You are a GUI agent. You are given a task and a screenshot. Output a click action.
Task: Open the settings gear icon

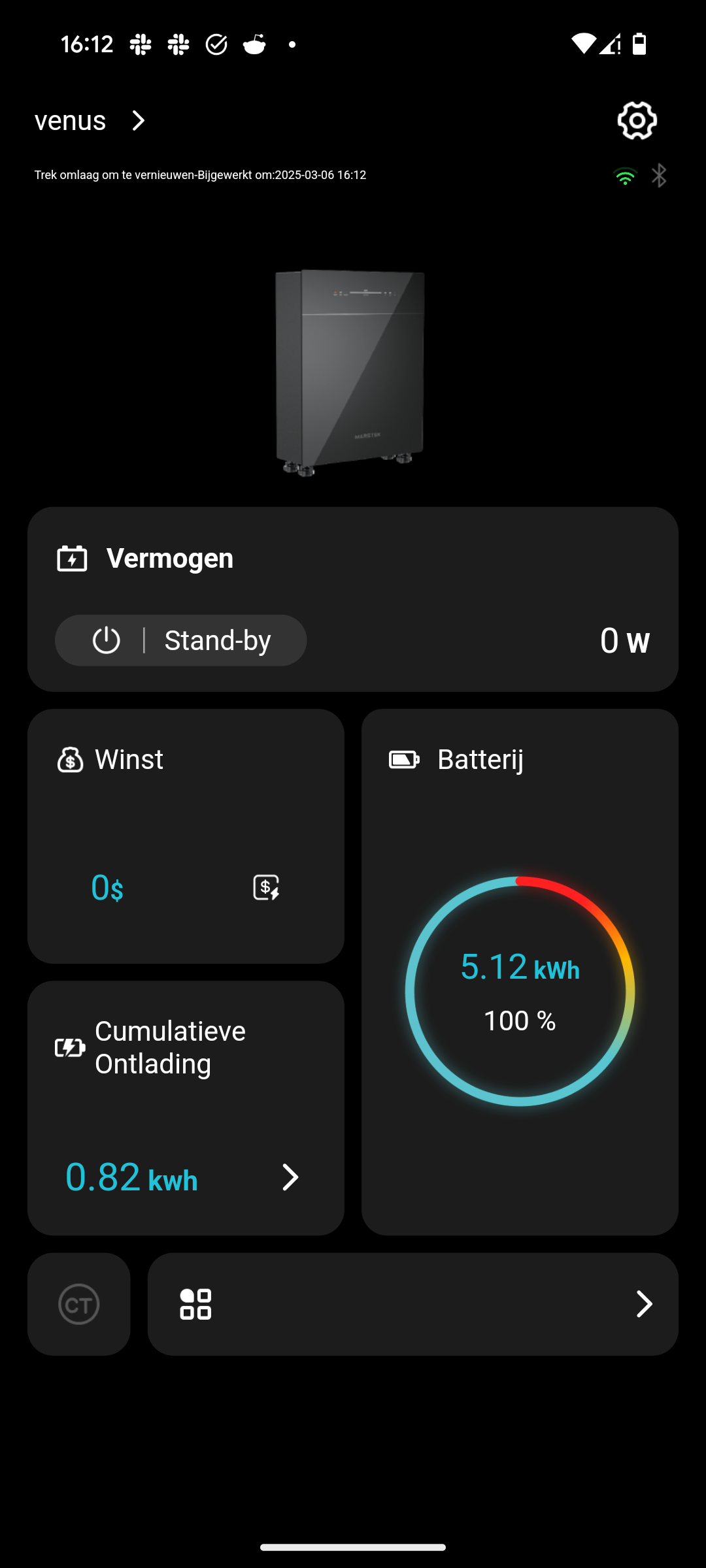pyautogui.click(x=637, y=120)
